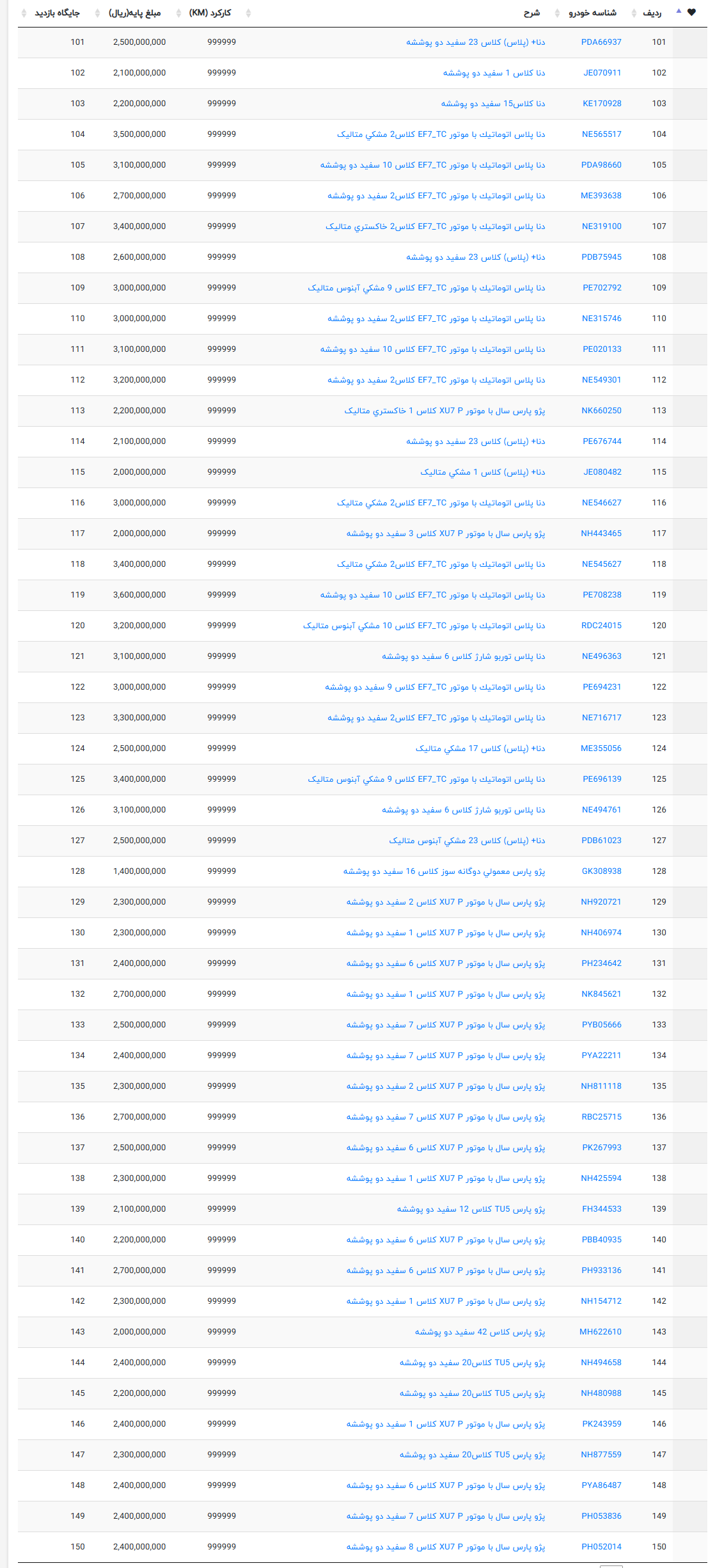Screen dimensions: 715x1568
Task: Sort by شرح column header
Action: pyautogui.click(x=532, y=13)
